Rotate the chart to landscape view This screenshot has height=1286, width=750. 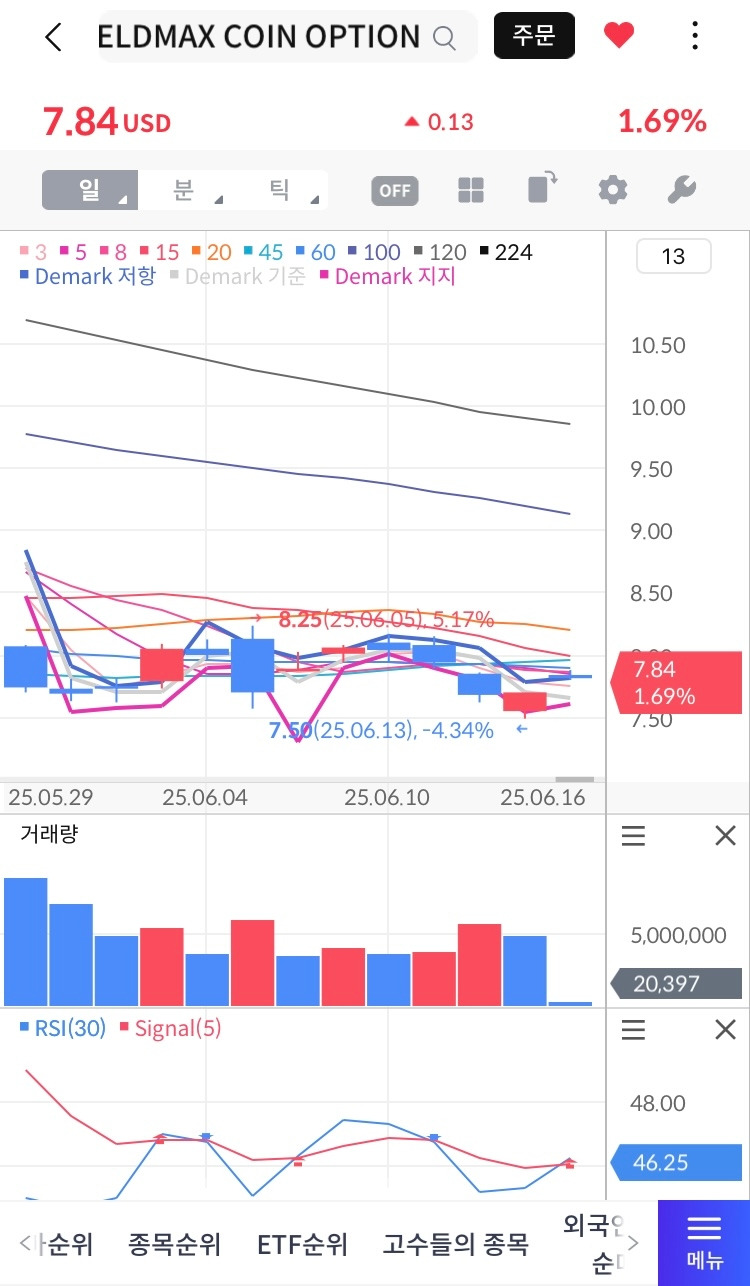[543, 189]
